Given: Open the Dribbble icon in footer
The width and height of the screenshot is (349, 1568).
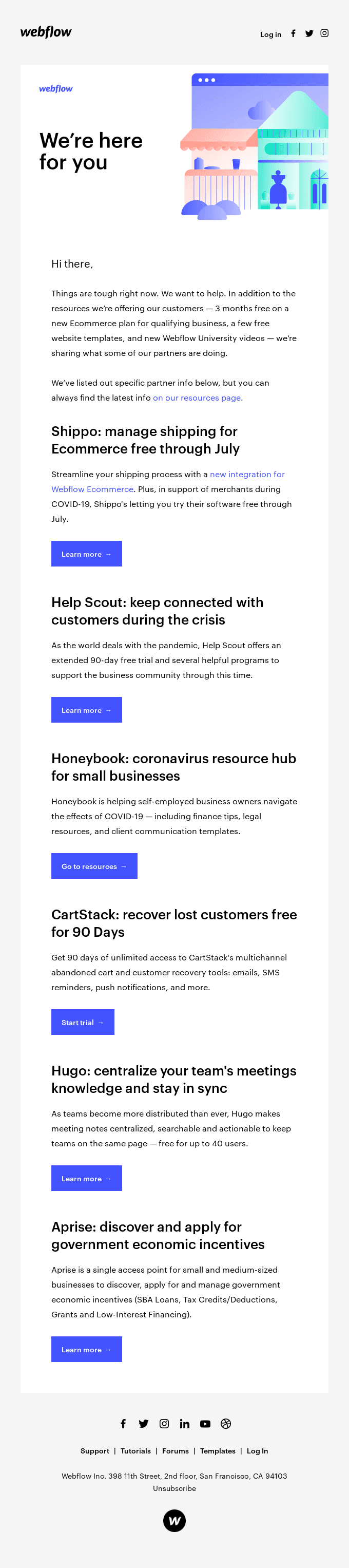Looking at the screenshot, I should click(226, 1424).
